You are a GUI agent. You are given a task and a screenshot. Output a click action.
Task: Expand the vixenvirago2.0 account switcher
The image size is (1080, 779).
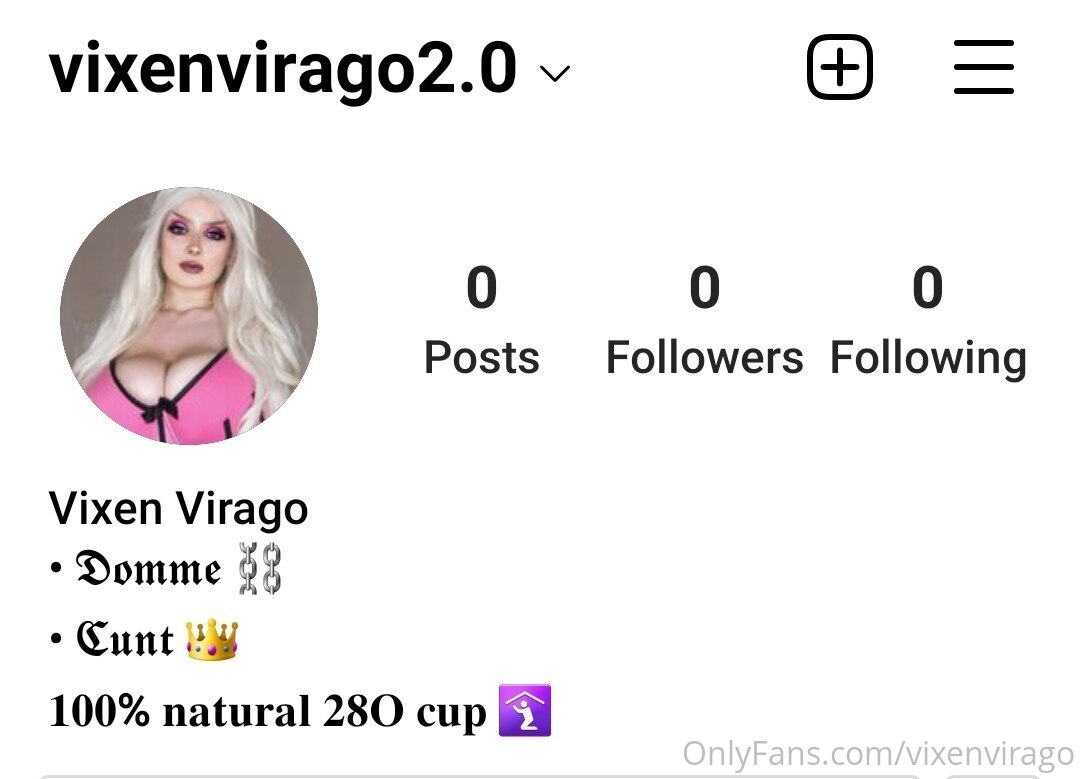[x=553, y=72]
